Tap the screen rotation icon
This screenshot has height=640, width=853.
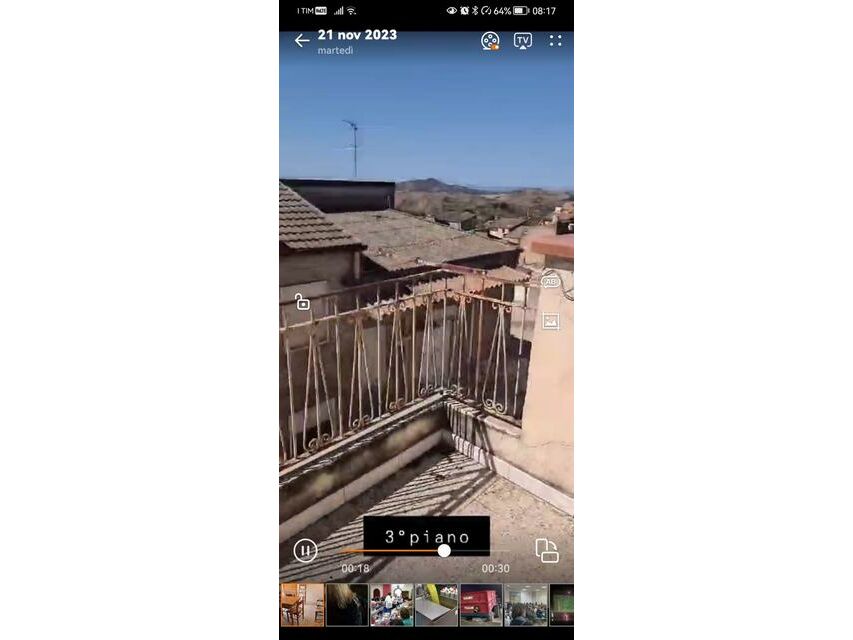546,551
